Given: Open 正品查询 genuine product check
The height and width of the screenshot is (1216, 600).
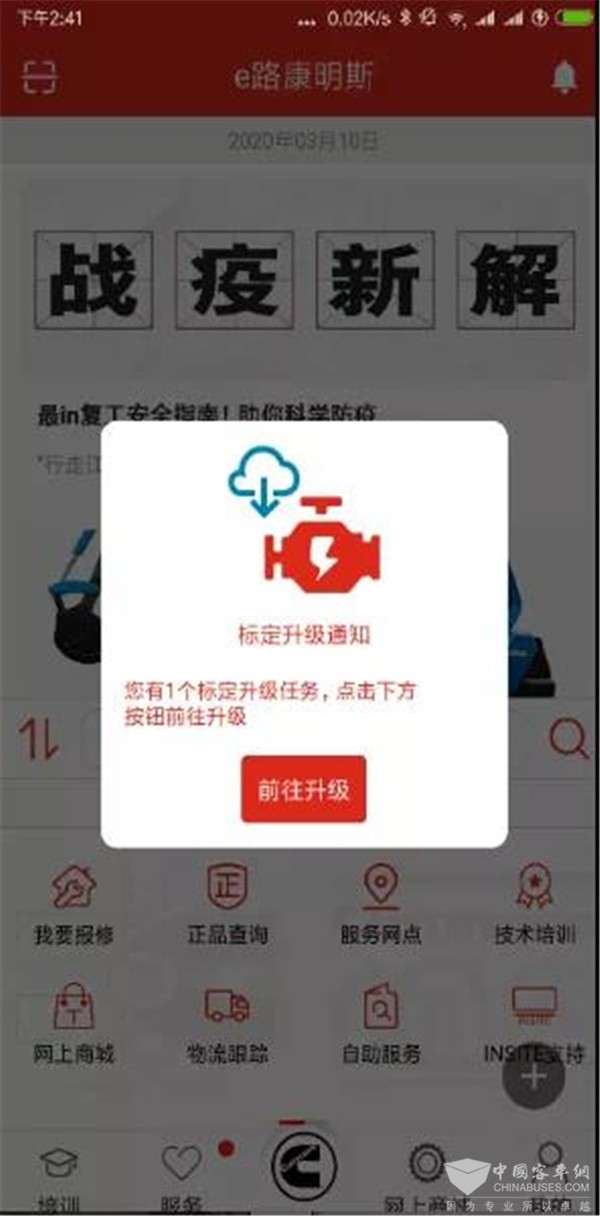Looking at the screenshot, I should [227, 904].
